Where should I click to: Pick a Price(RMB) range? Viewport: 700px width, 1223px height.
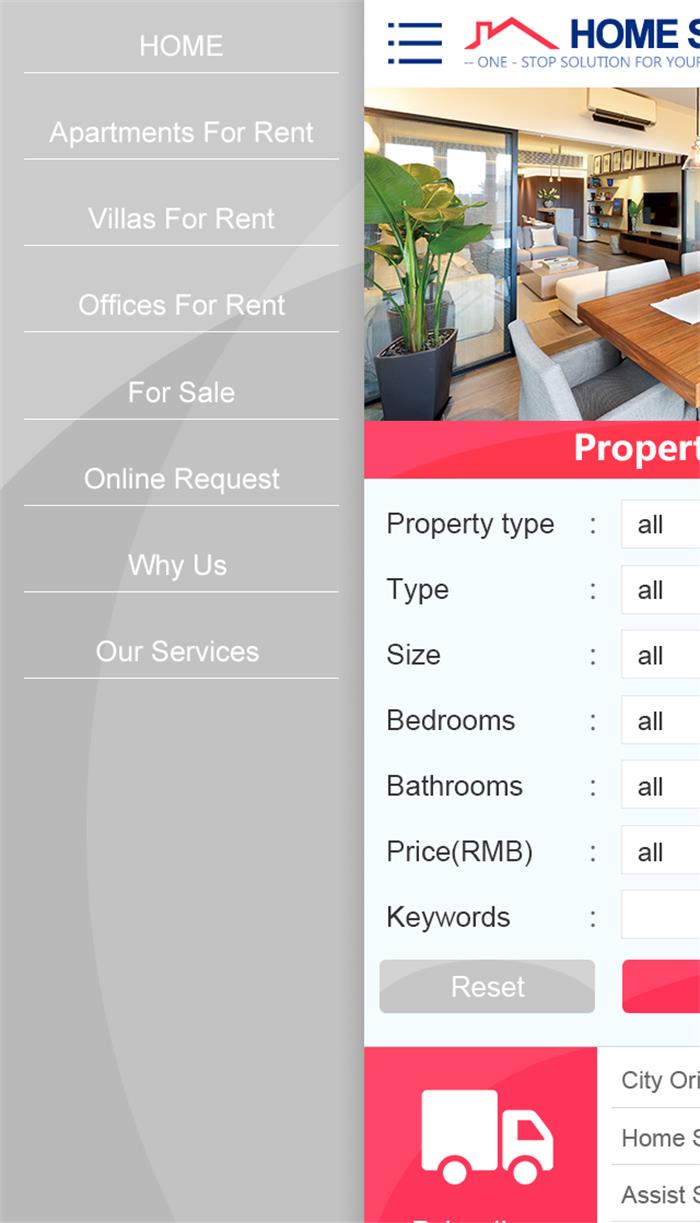pos(661,852)
